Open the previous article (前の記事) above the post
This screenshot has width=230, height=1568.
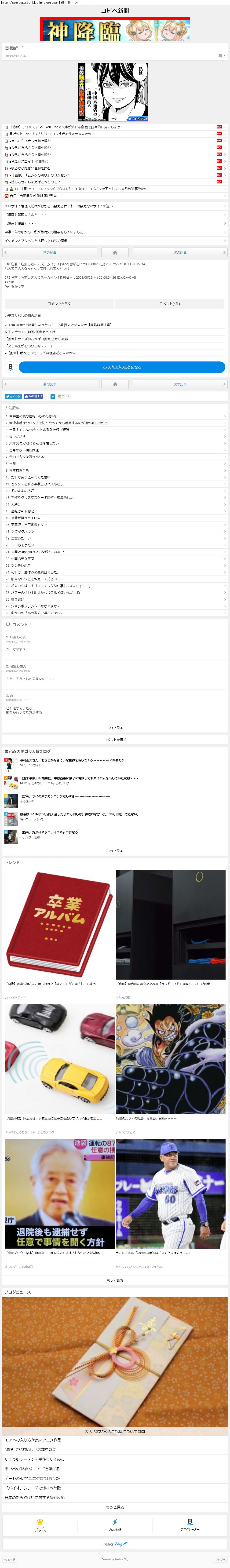(50, 252)
